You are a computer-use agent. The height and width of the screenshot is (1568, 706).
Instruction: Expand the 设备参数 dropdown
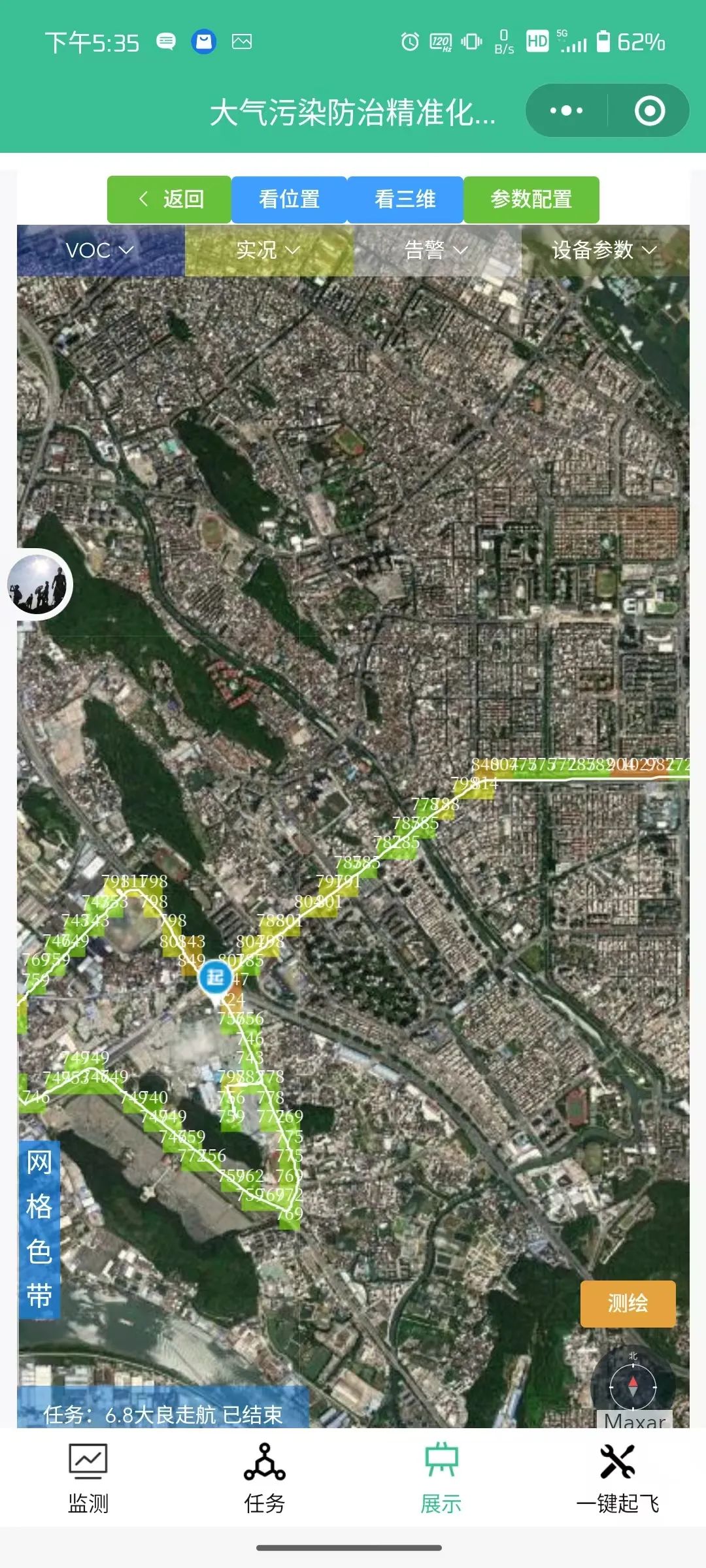[x=605, y=250]
